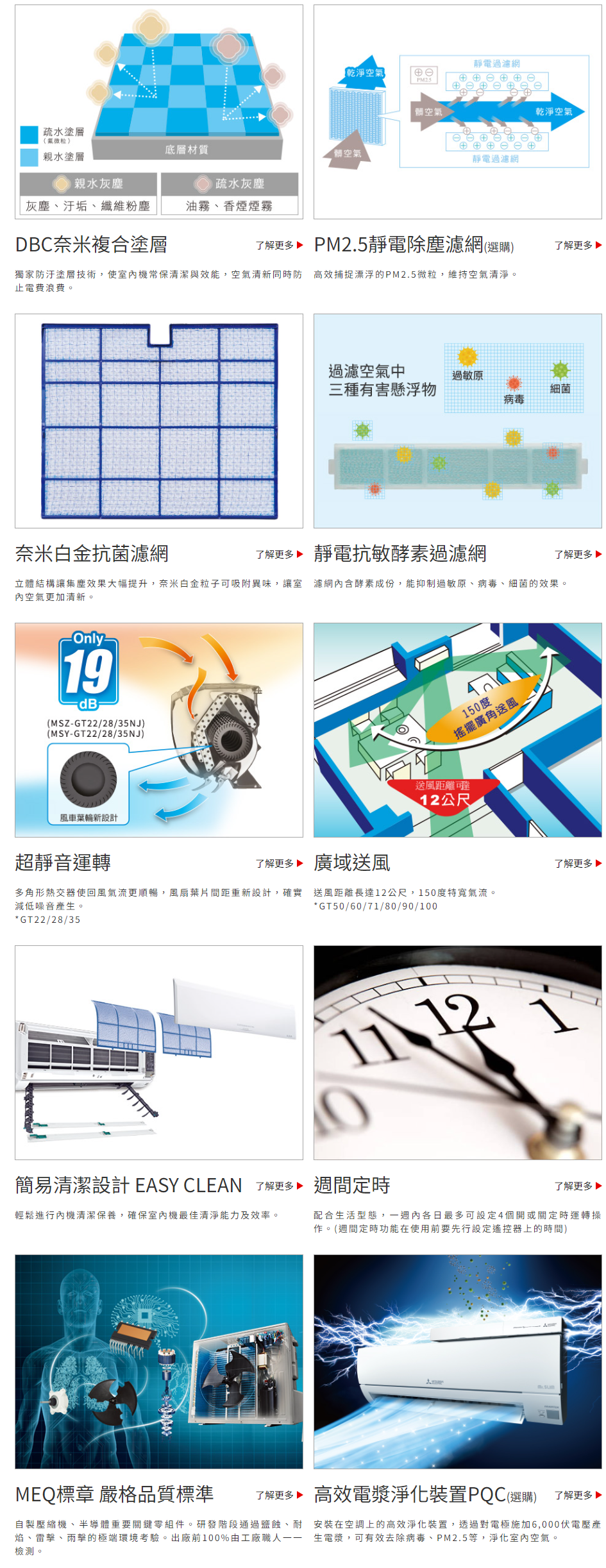Tap 了解更多 next to MEQ標章 嚴格品質標準
The height and width of the screenshot is (1568, 606).
278,1495
